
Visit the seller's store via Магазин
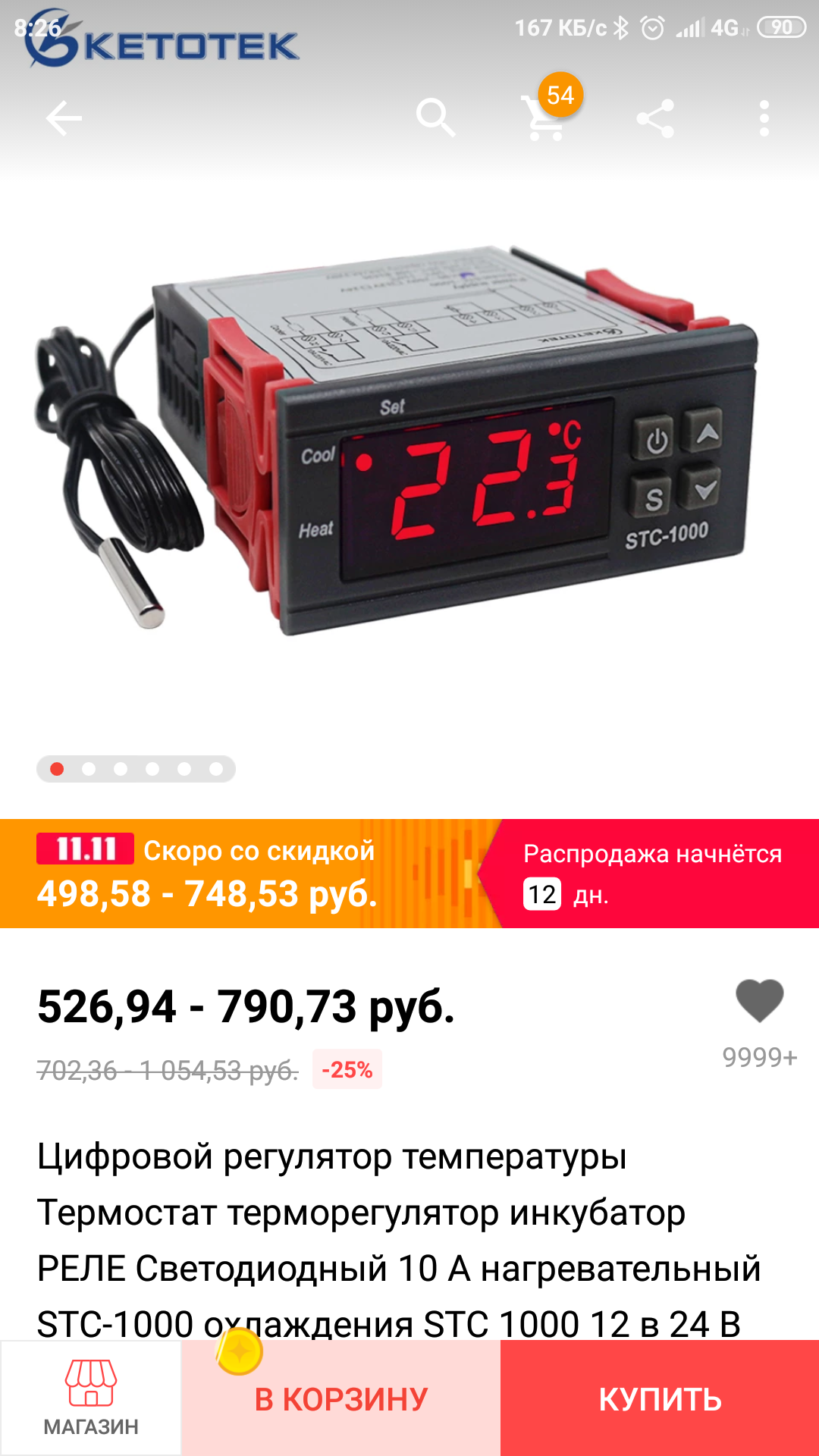tap(91, 1398)
